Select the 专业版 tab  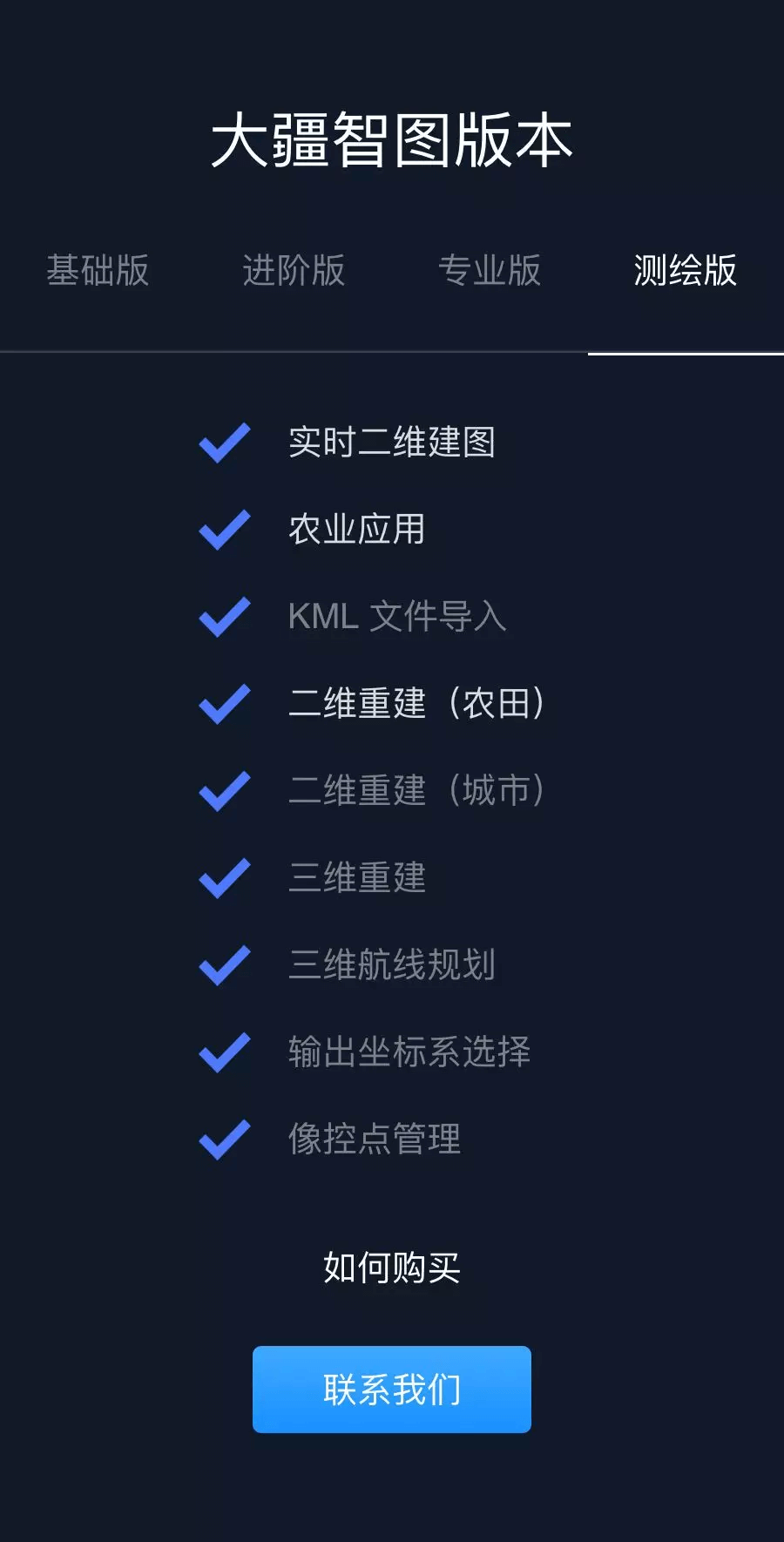(490, 270)
